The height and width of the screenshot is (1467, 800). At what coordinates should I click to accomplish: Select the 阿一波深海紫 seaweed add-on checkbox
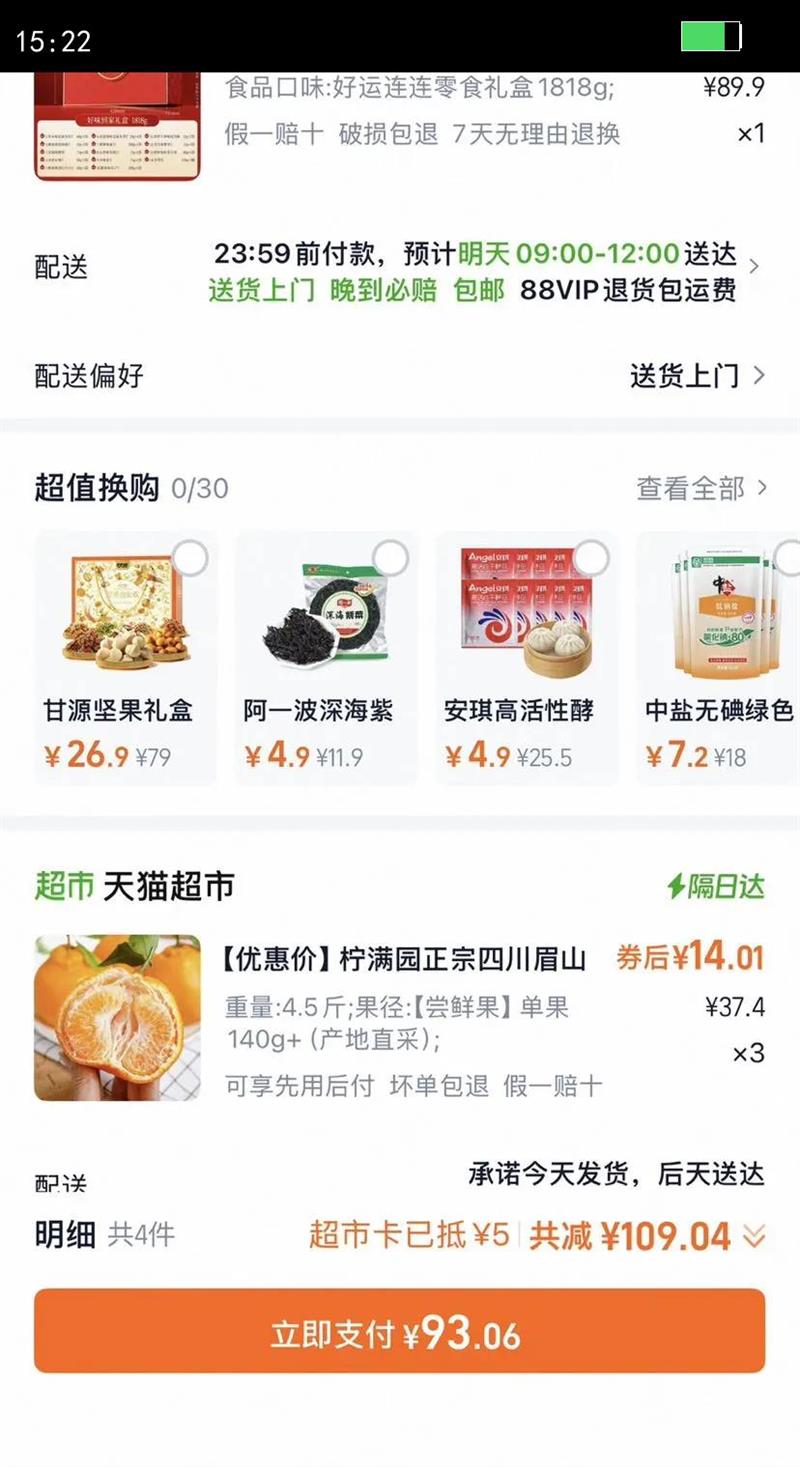(390, 558)
